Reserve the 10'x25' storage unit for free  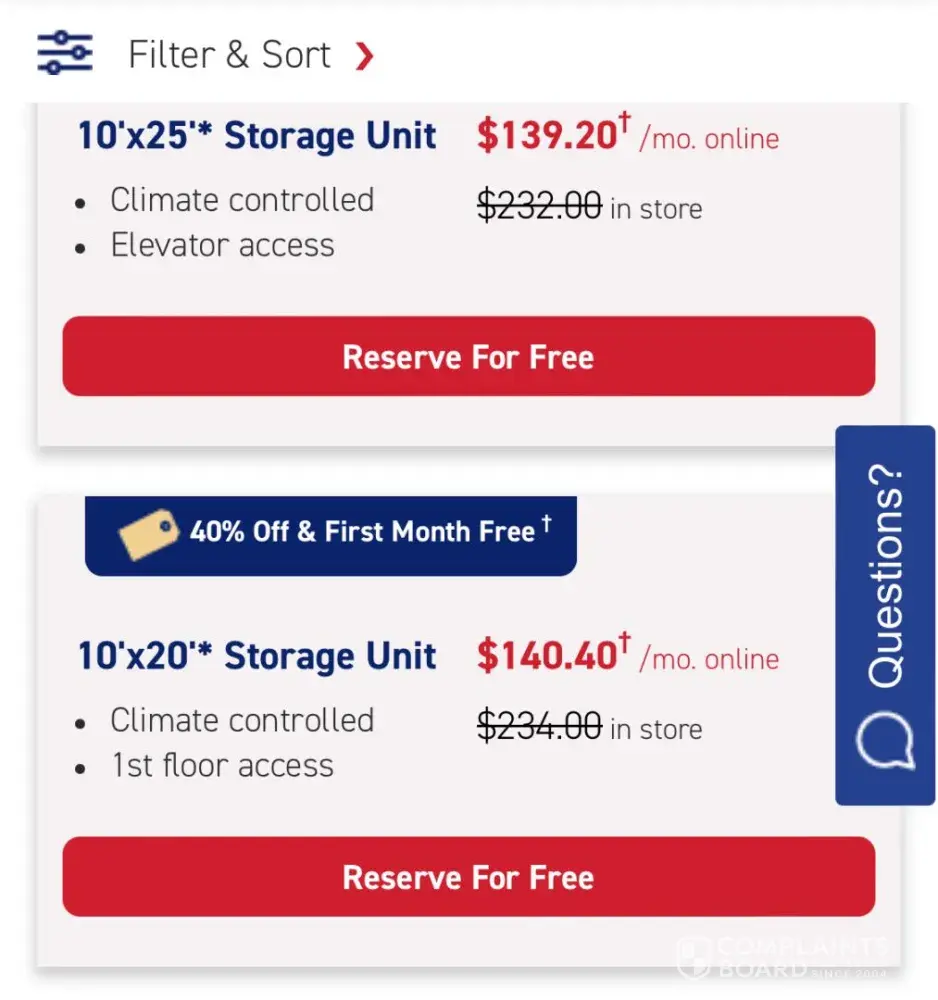[468, 357]
